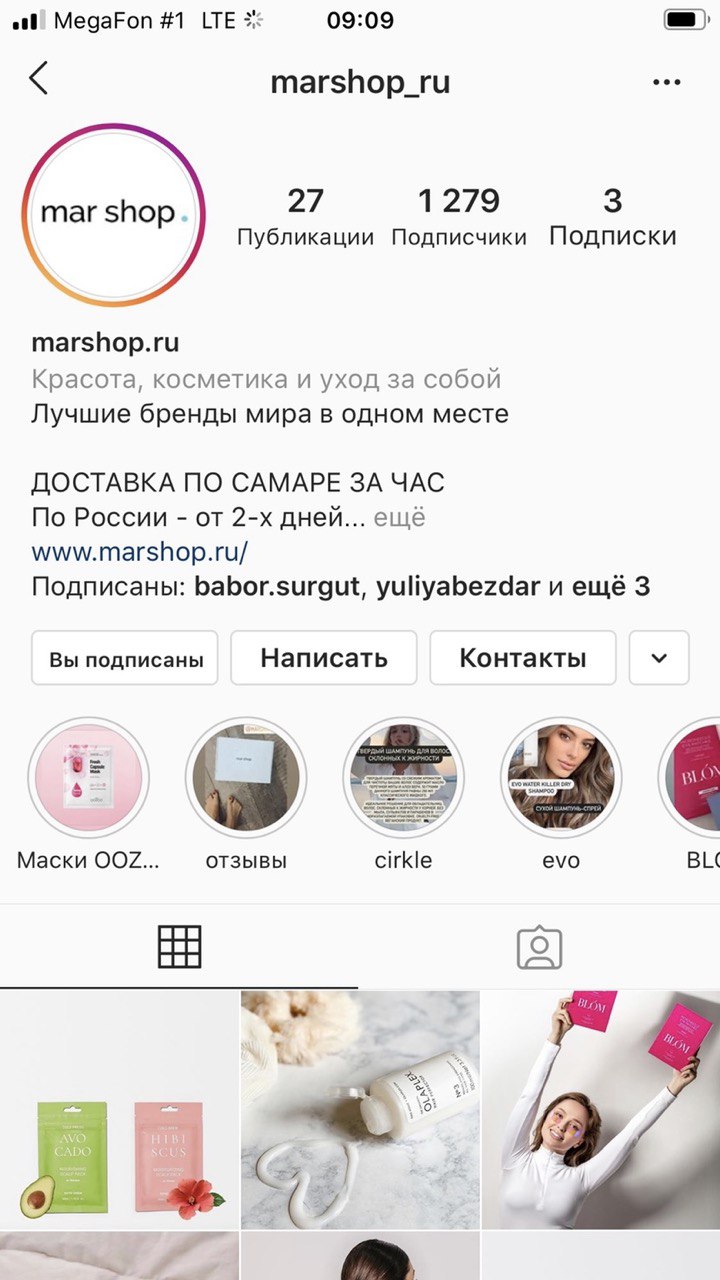Open the cirkle highlight
The image size is (720, 1280).
click(403, 778)
